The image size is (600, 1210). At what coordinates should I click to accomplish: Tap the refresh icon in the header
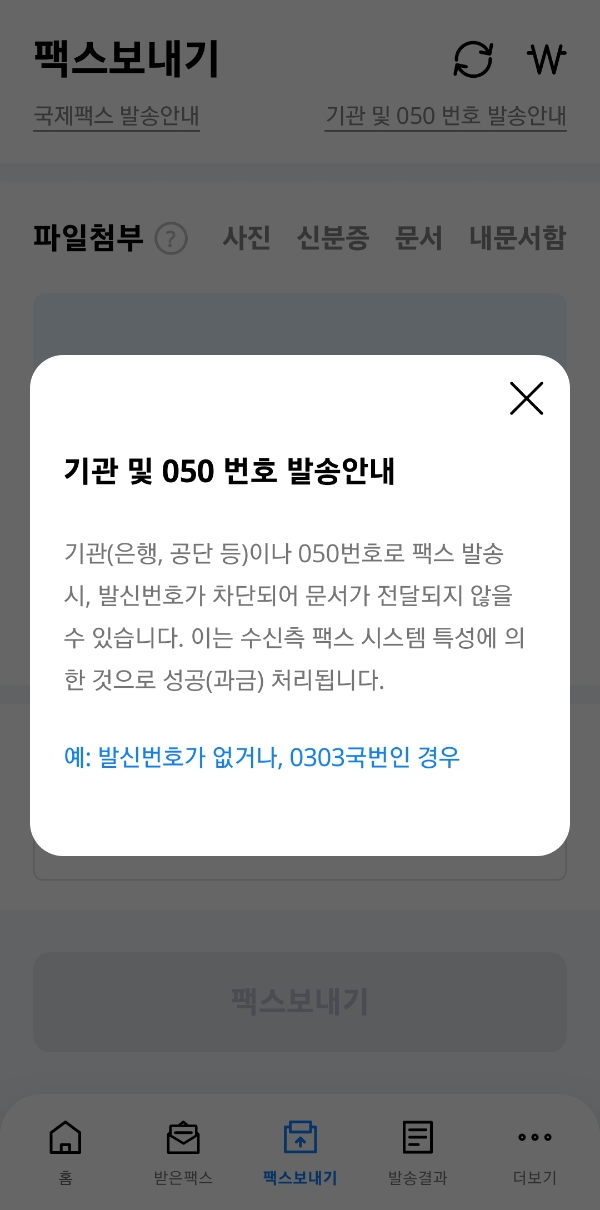(x=473, y=60)
